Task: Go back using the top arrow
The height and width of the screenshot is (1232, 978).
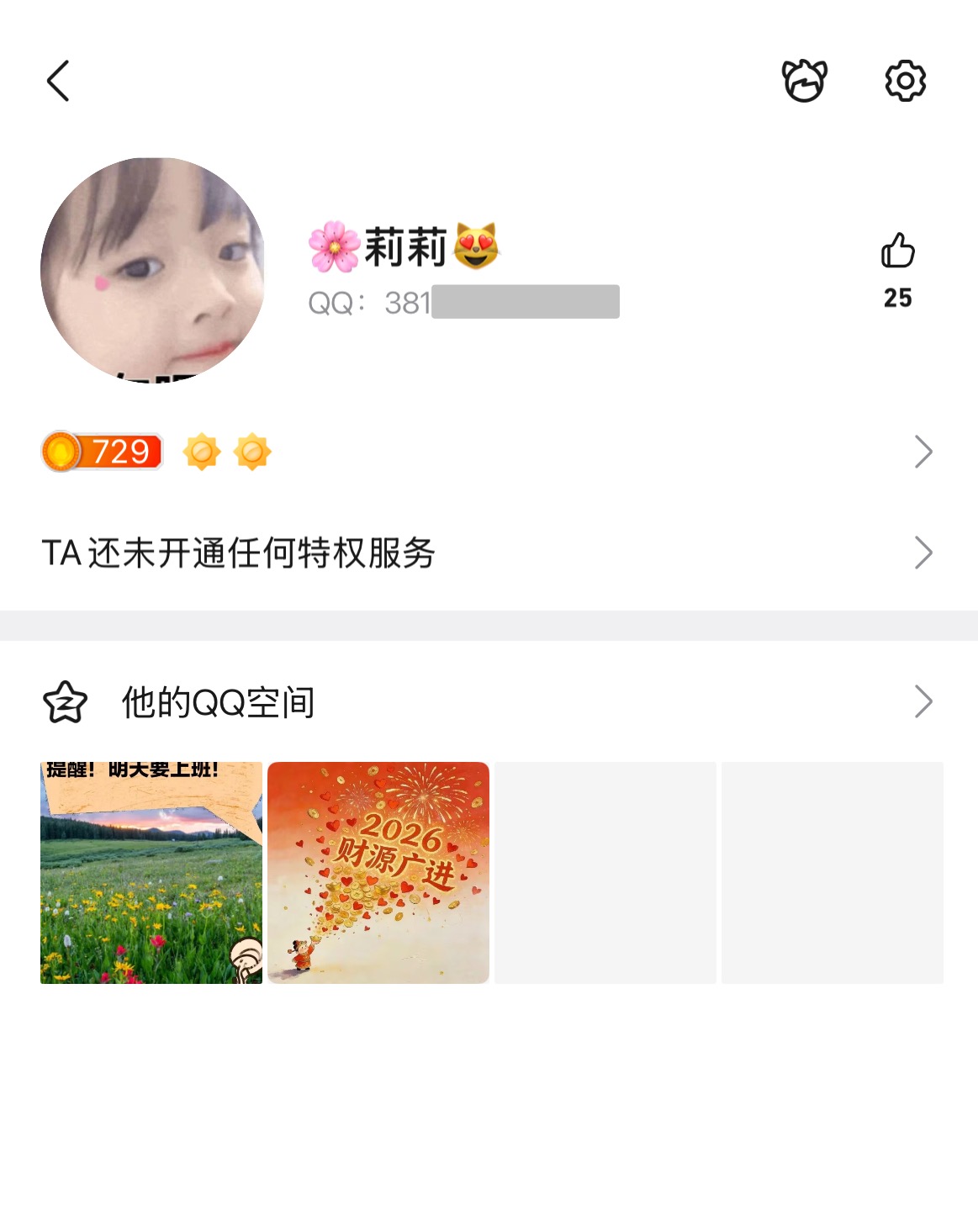Action: (58, 82)
